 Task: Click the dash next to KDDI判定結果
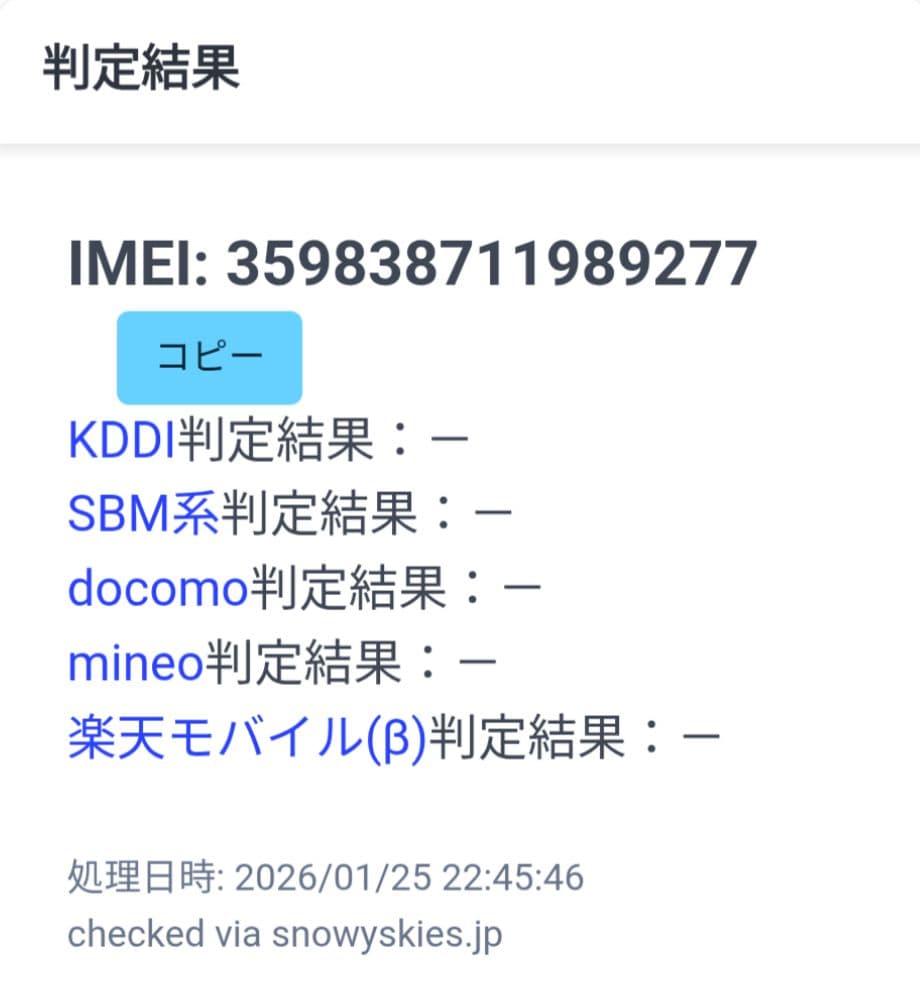click(450, 437)
